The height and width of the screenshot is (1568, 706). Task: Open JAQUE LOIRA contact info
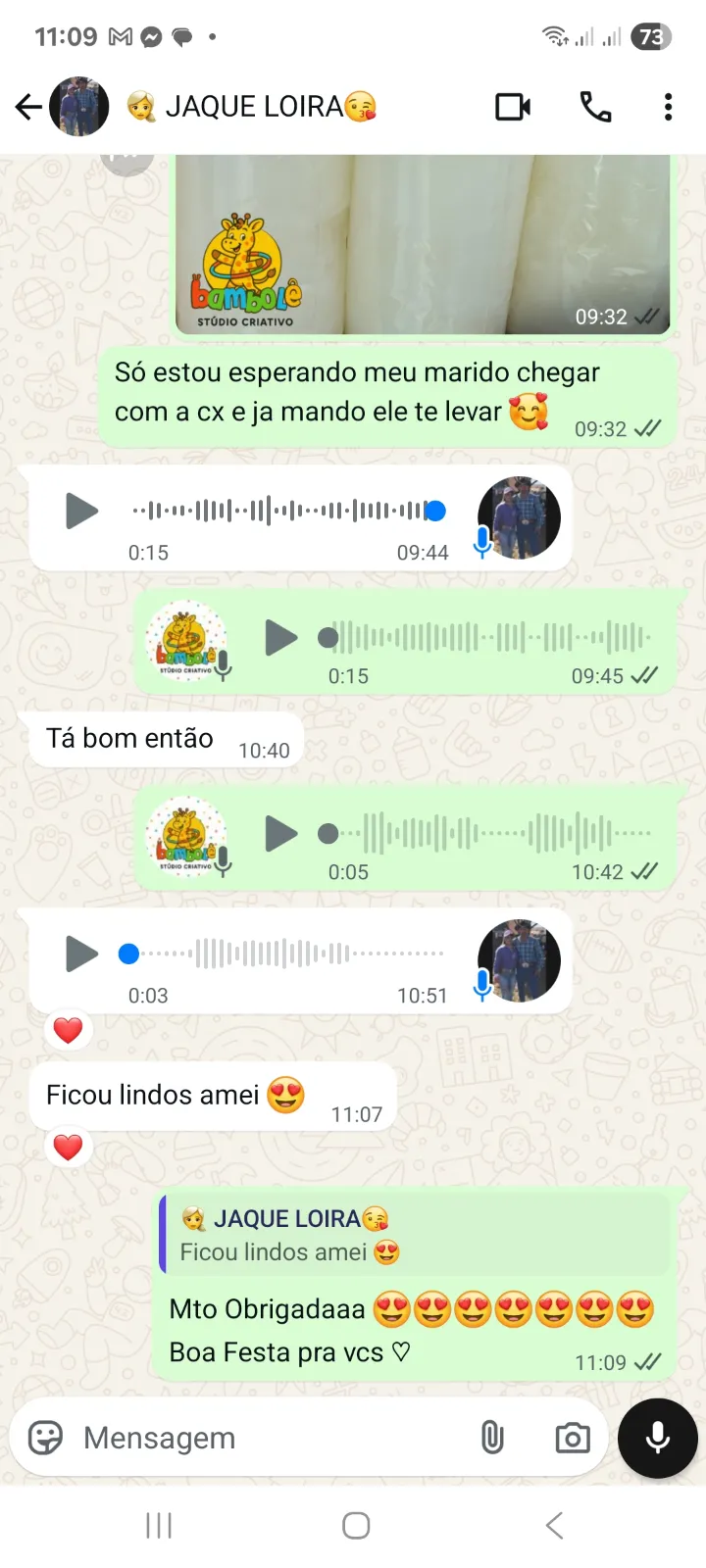pos(255,106)
